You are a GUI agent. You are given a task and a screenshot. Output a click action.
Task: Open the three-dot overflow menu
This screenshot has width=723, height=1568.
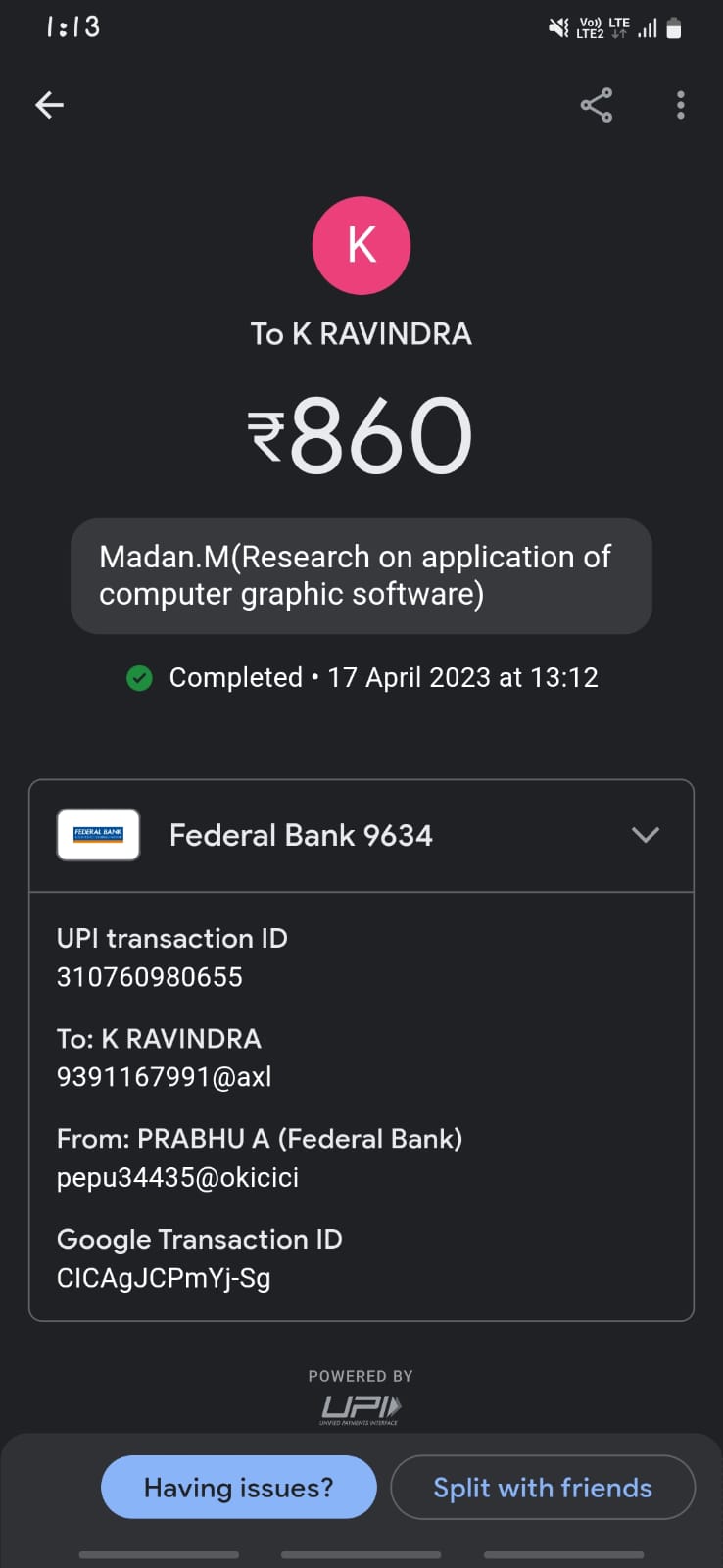click(x=680, y=105)
